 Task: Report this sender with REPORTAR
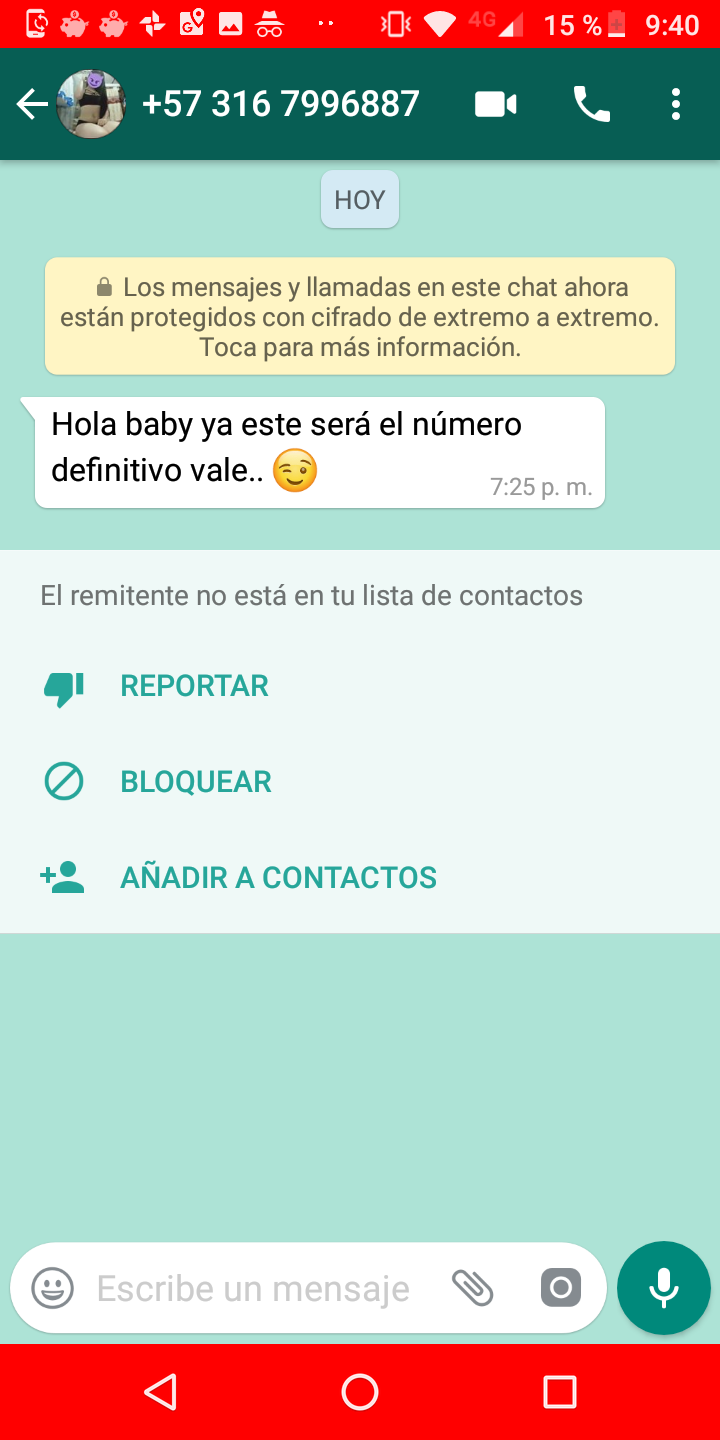[x=194, y=686]
